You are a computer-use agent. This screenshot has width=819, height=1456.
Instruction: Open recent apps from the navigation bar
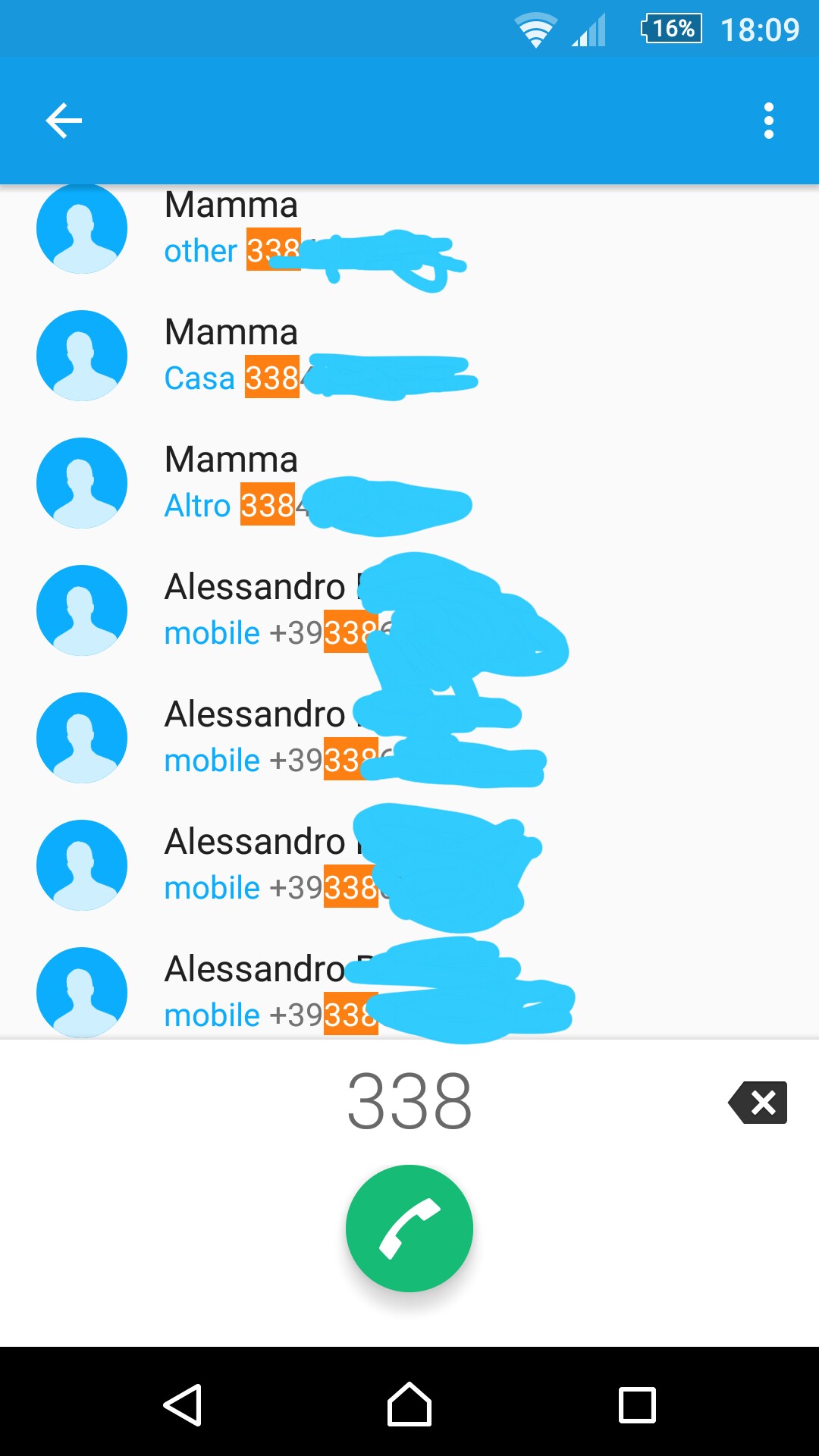pyautogui.click(x=637, y=1405)
